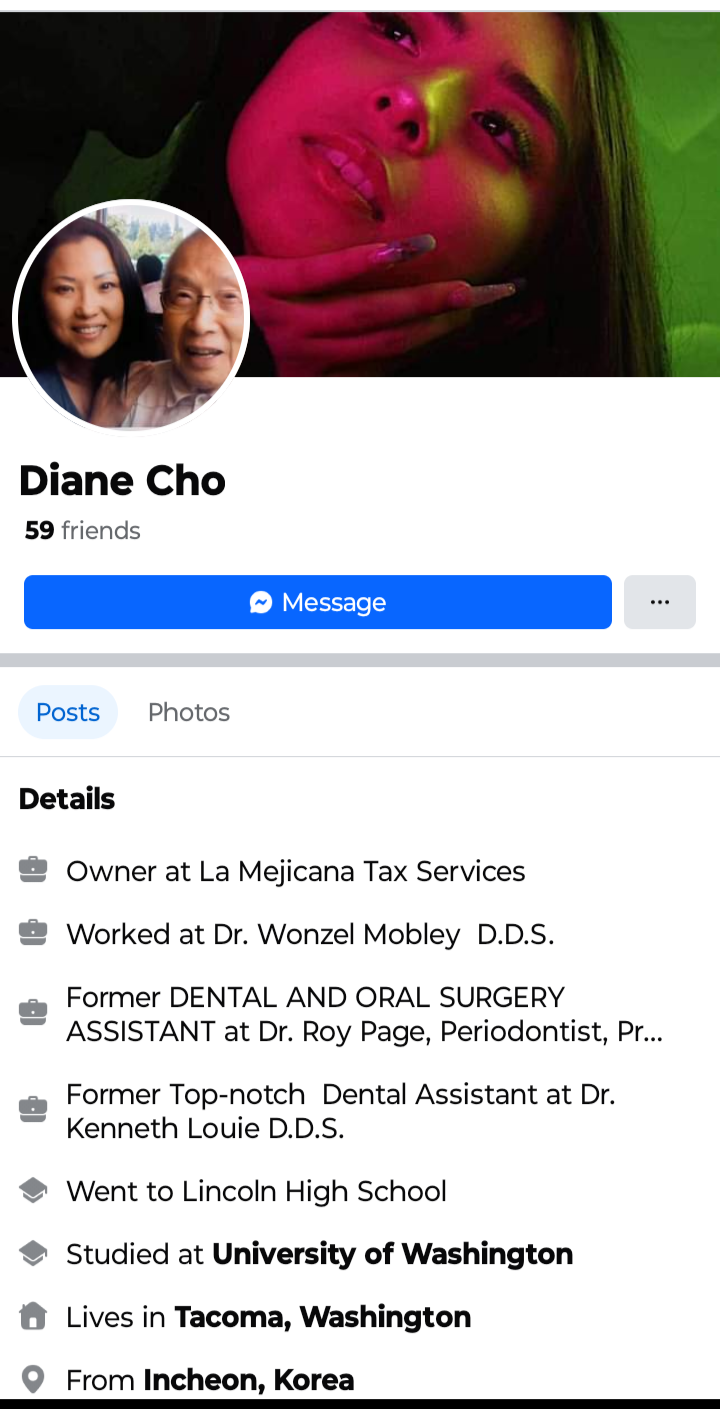Open University of Washington page

coord(392,1254)
